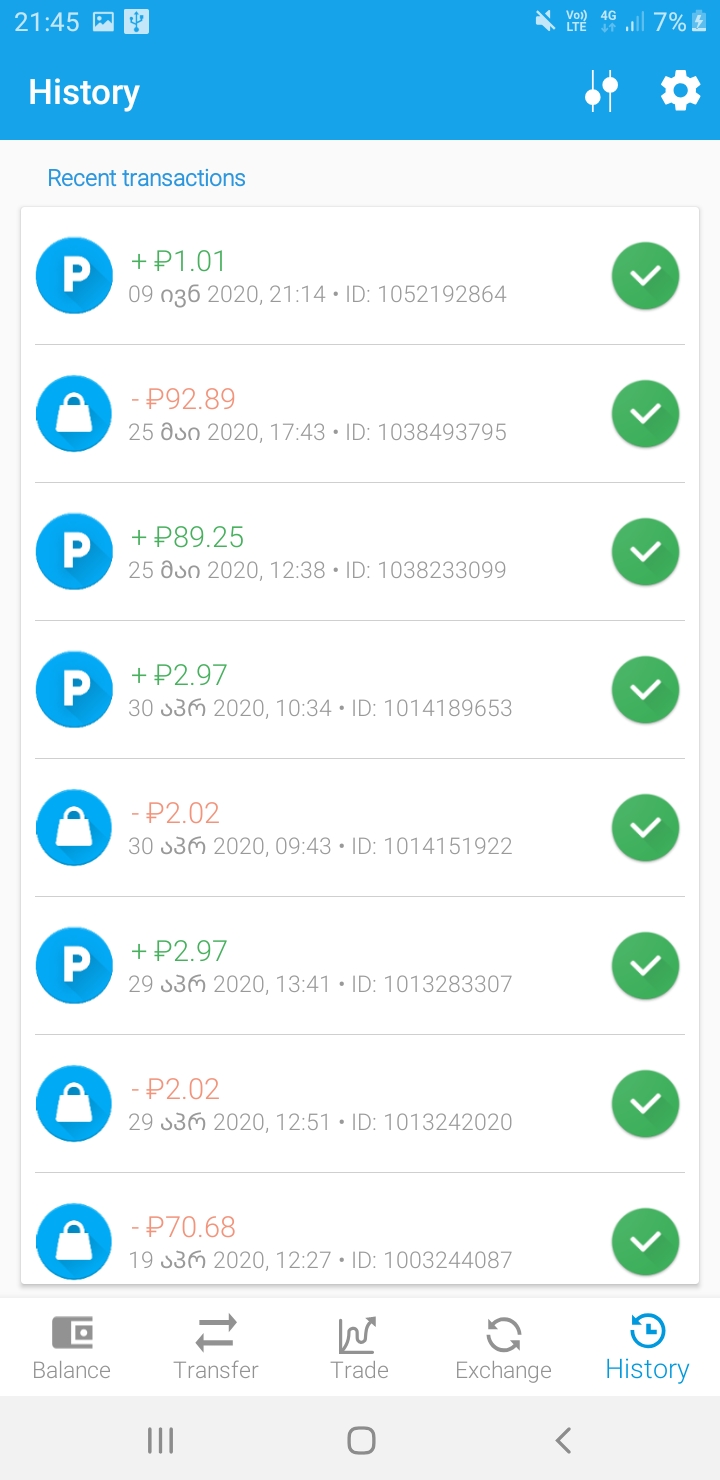The height and width of the screenshot is (1480, 720).
Task: View the -₽92.89 payment details
Action: pos(360,414)
